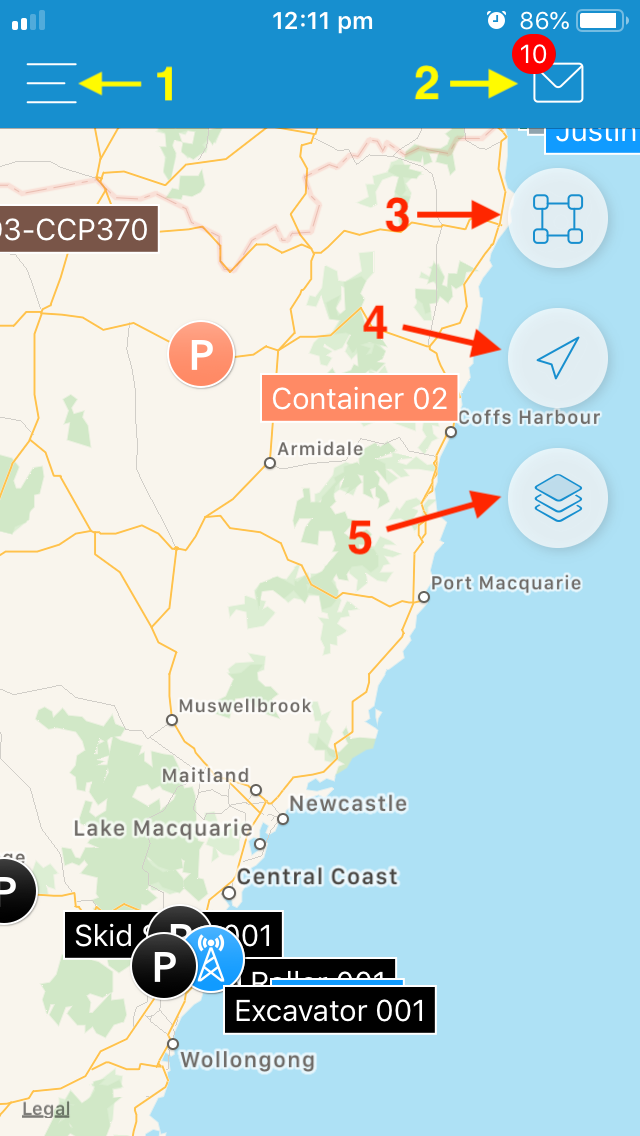Open the Legal link
Image resolution: width=640 pixels, height=1136 pixels.
[x=46, y=1109]
